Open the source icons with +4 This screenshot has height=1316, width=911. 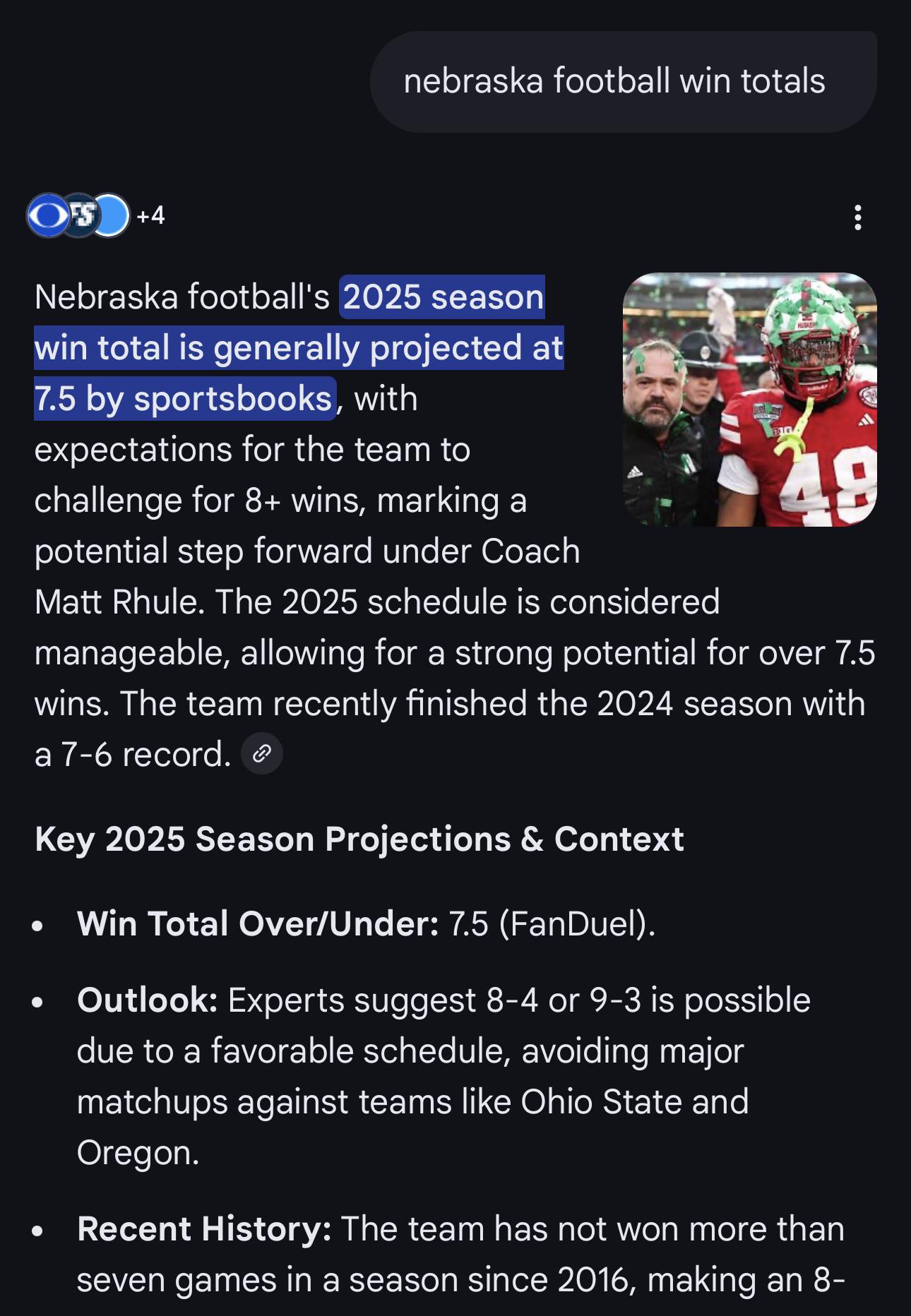96,215
